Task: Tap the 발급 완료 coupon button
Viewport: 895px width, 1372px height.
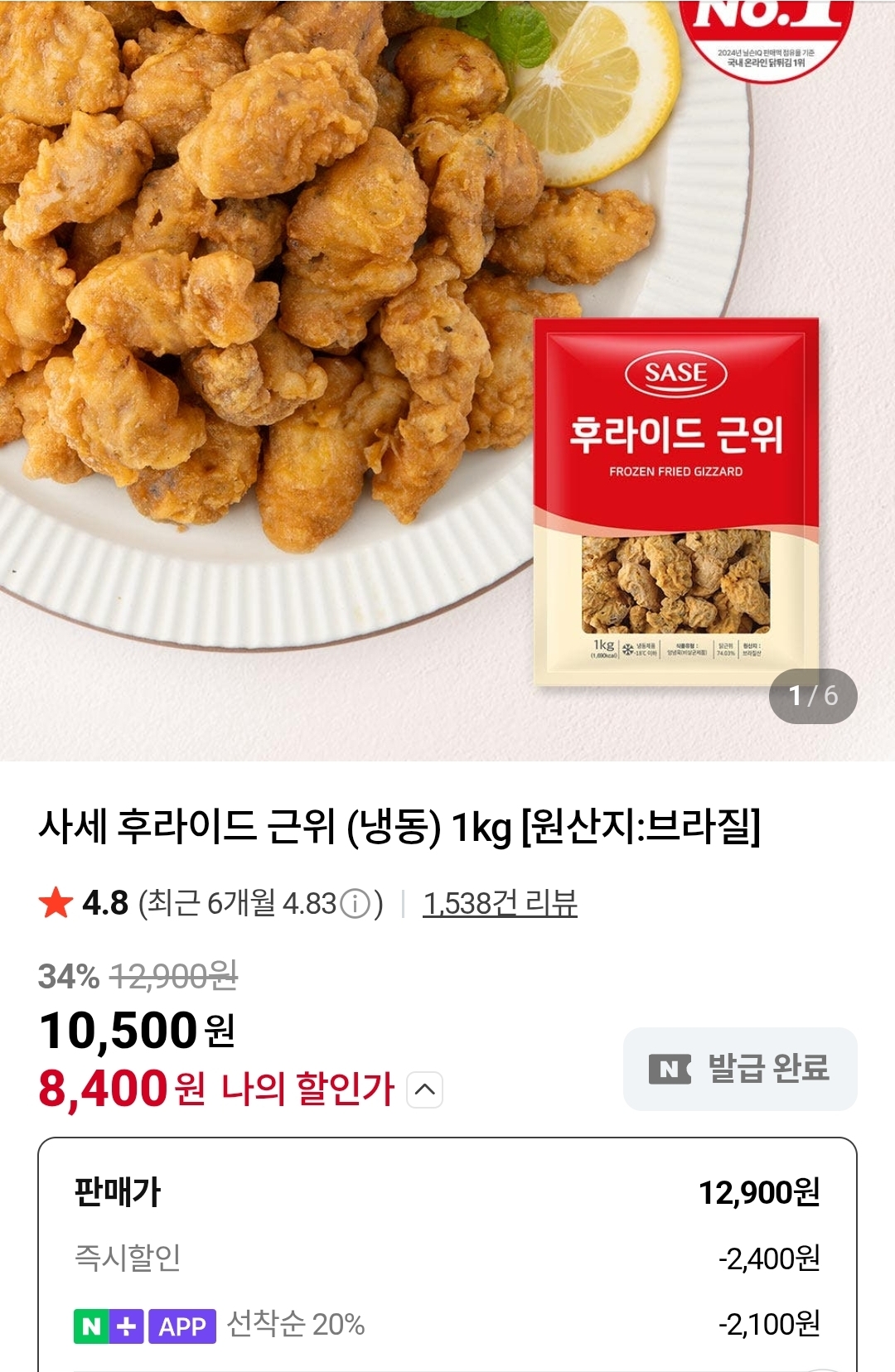Action: pos(739,1069)
